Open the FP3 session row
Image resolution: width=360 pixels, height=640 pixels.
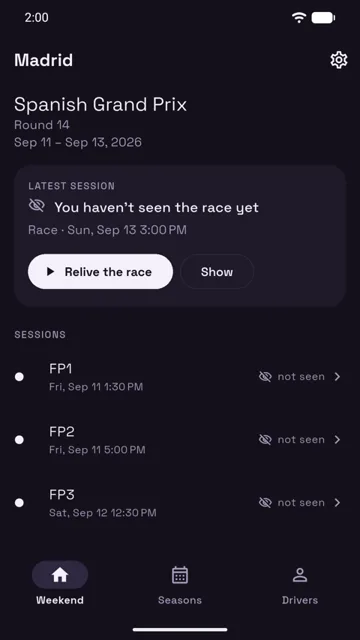click(x=180, y=502)
